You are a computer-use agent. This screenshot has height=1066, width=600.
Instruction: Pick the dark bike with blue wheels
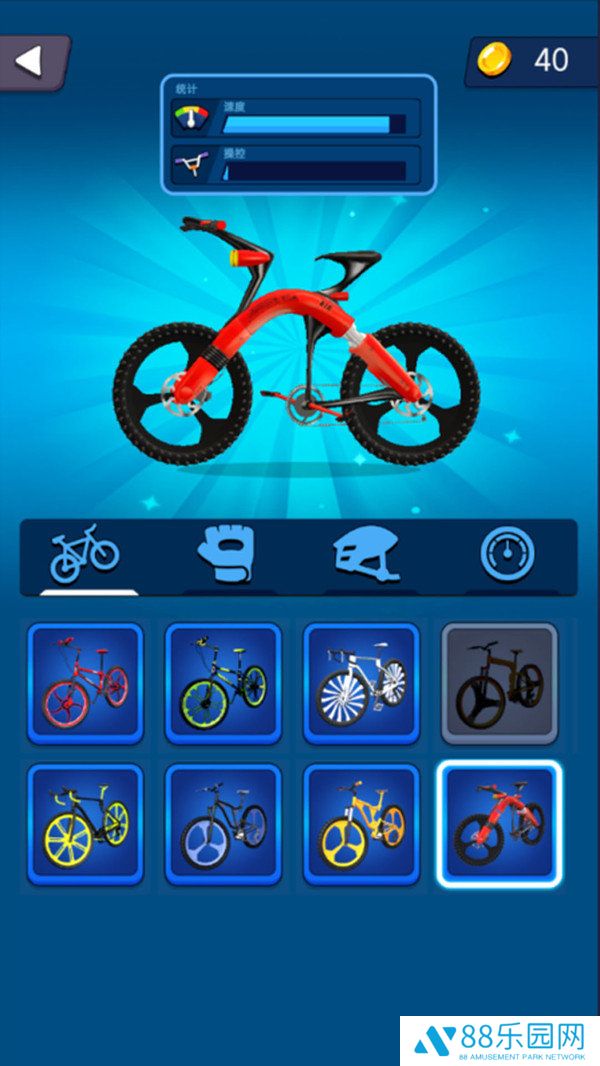pyautogui.click(x=223, y=825)
